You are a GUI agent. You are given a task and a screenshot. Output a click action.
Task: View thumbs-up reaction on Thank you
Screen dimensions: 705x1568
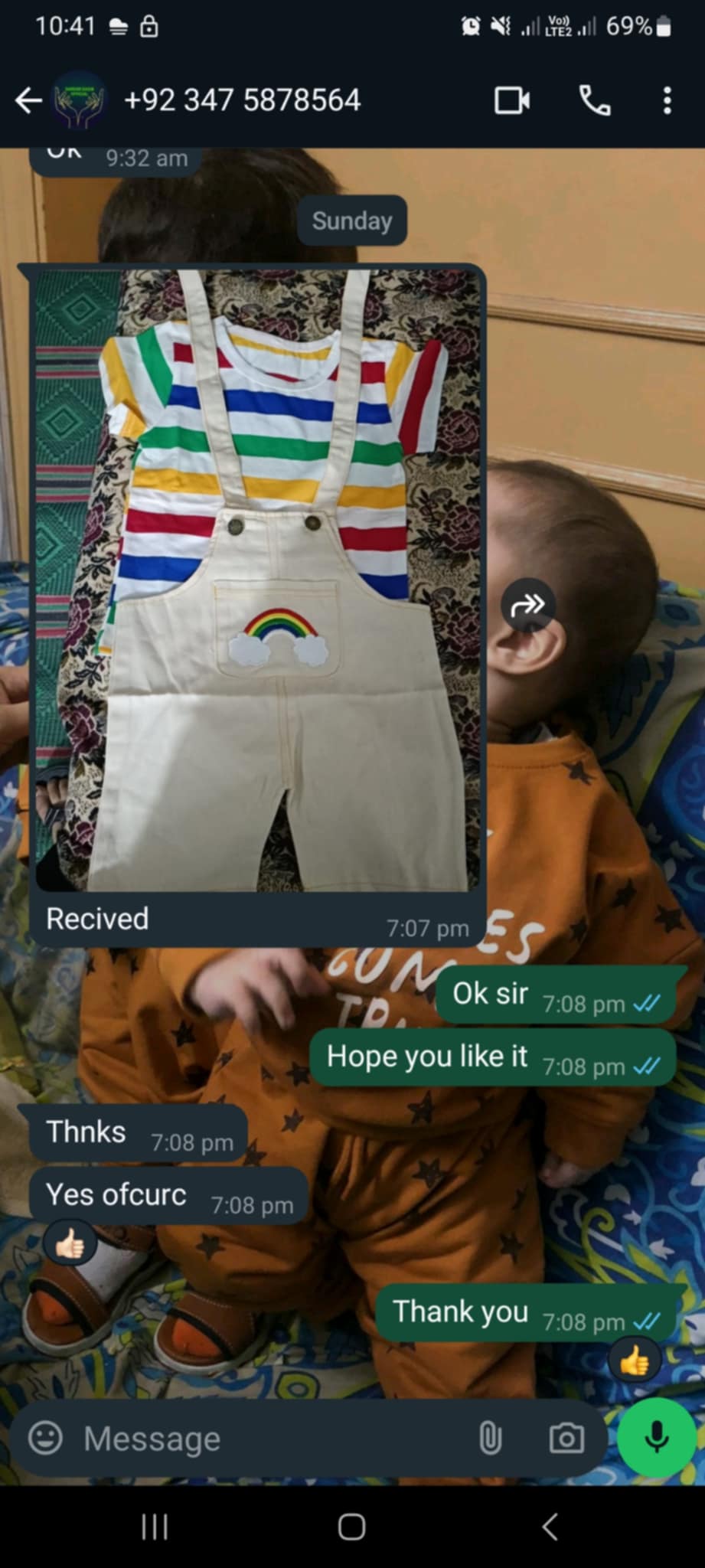(x=634, y=1362)
